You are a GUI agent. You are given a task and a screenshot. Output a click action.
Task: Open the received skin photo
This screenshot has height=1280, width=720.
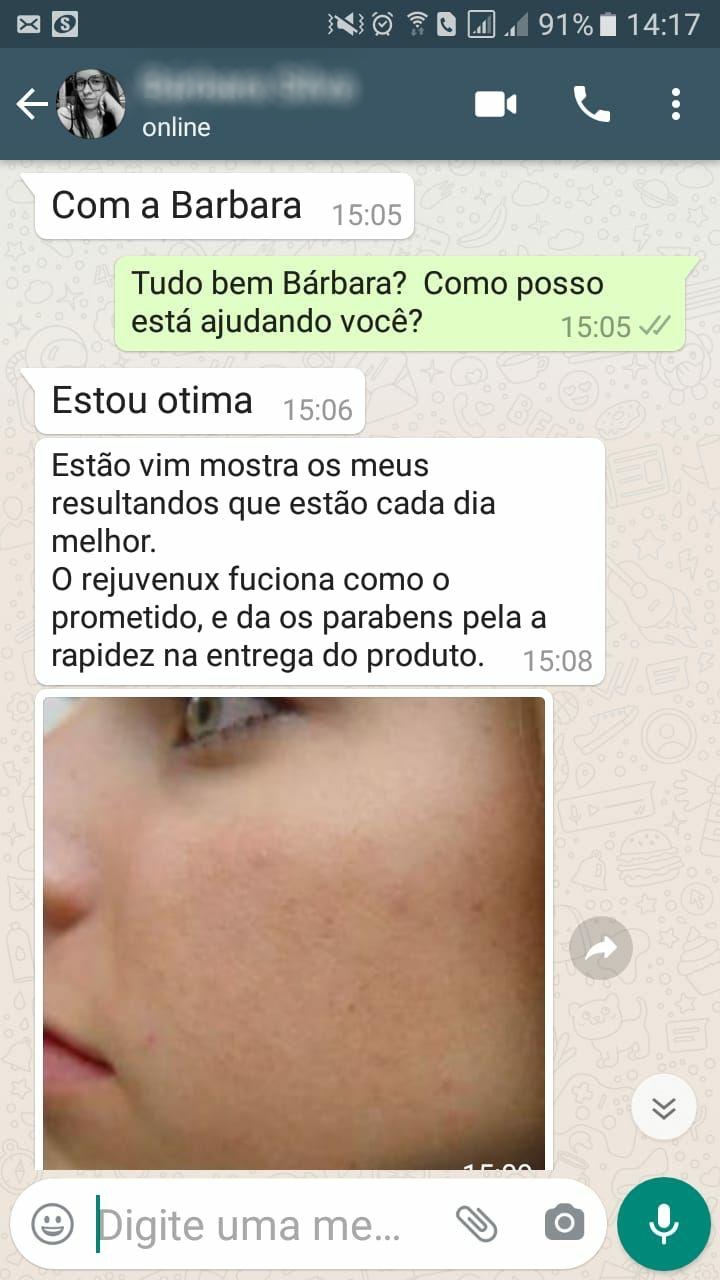coord(294,930)
